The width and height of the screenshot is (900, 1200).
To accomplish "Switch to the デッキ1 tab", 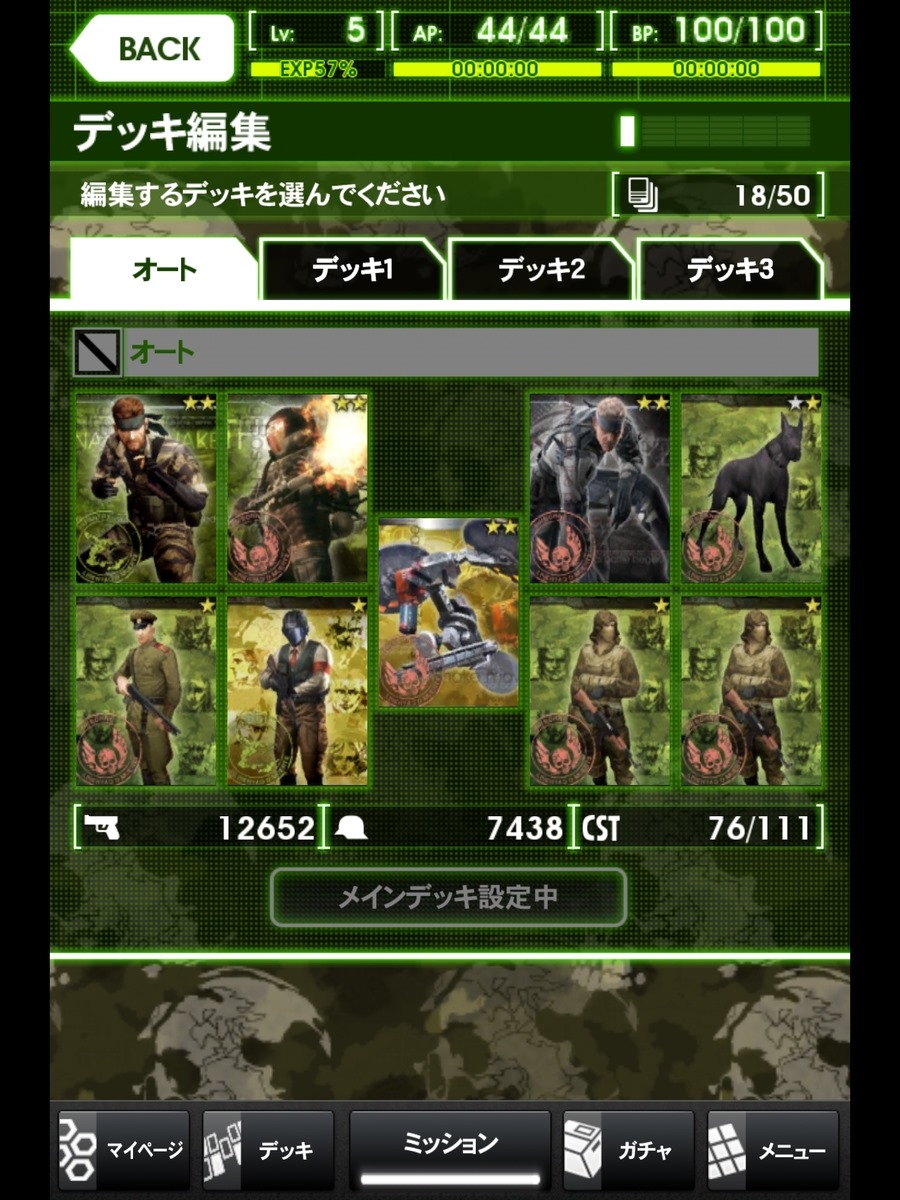I will click(x=352, y=270).
